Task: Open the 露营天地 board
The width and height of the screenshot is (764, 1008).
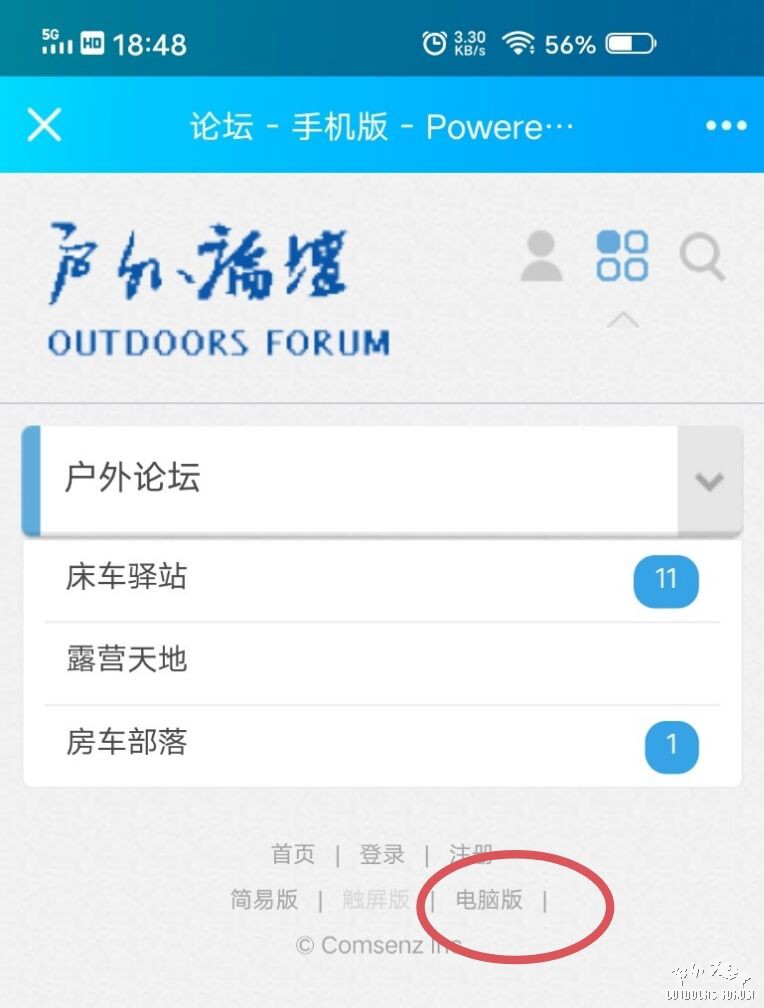Action: coord(127,660)
